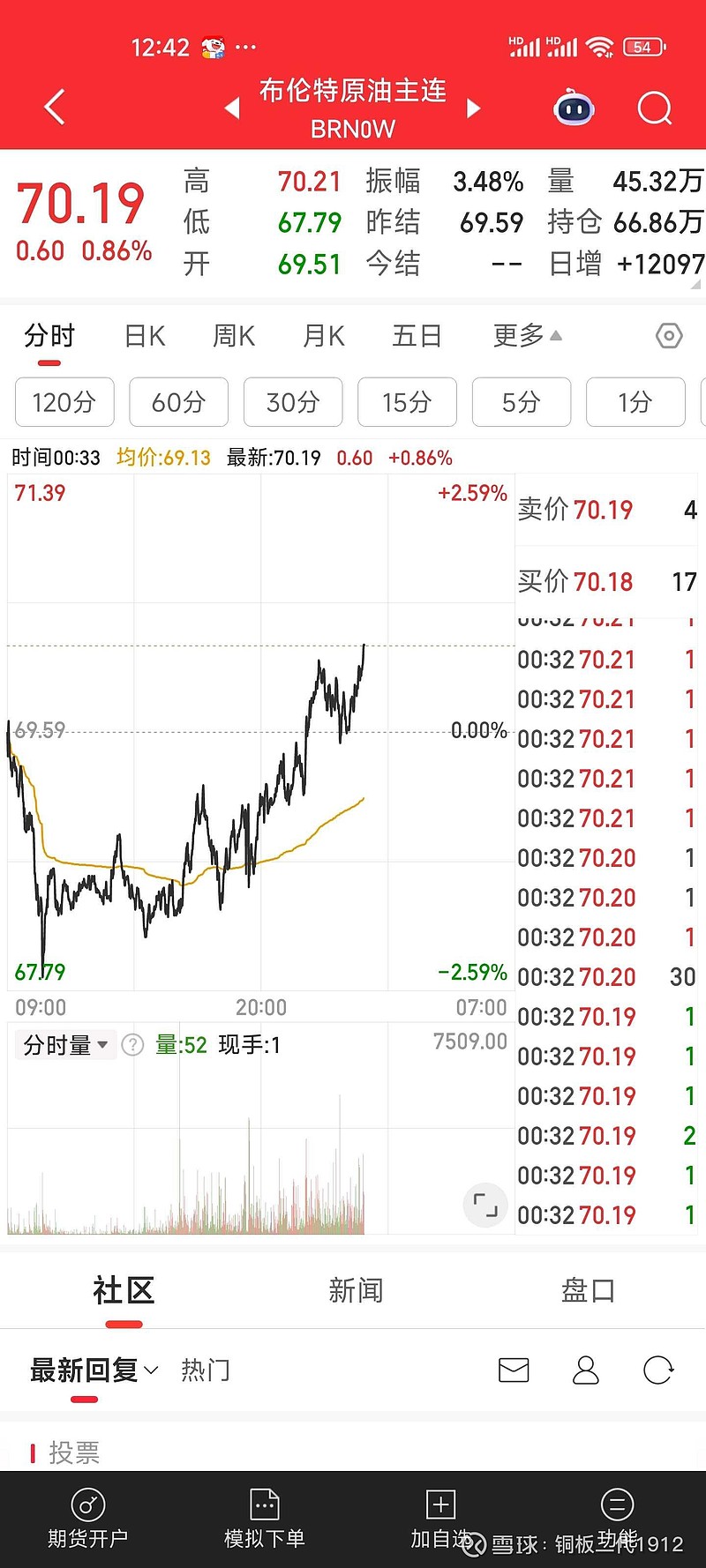This screenshot has height=1568, width=706.
Task: Expand the chart using fullscreen icon
Action: pyautogui.click(x=484, y=1205)
